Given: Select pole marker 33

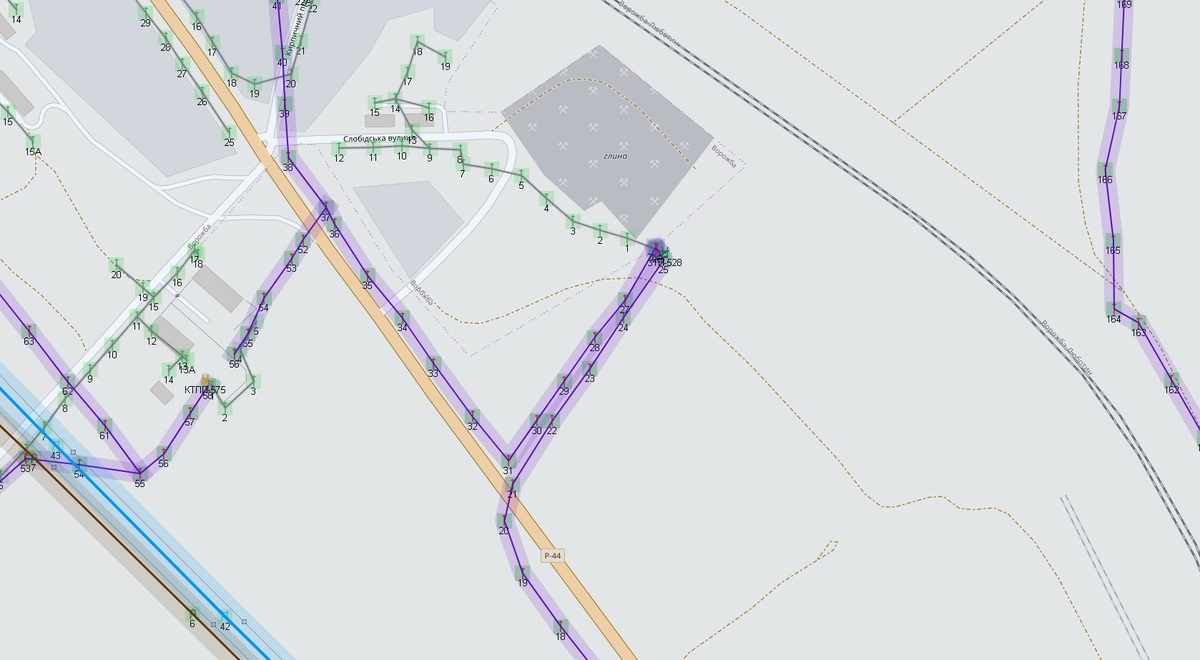Looking at the screenshot, I should pos(433,363).
